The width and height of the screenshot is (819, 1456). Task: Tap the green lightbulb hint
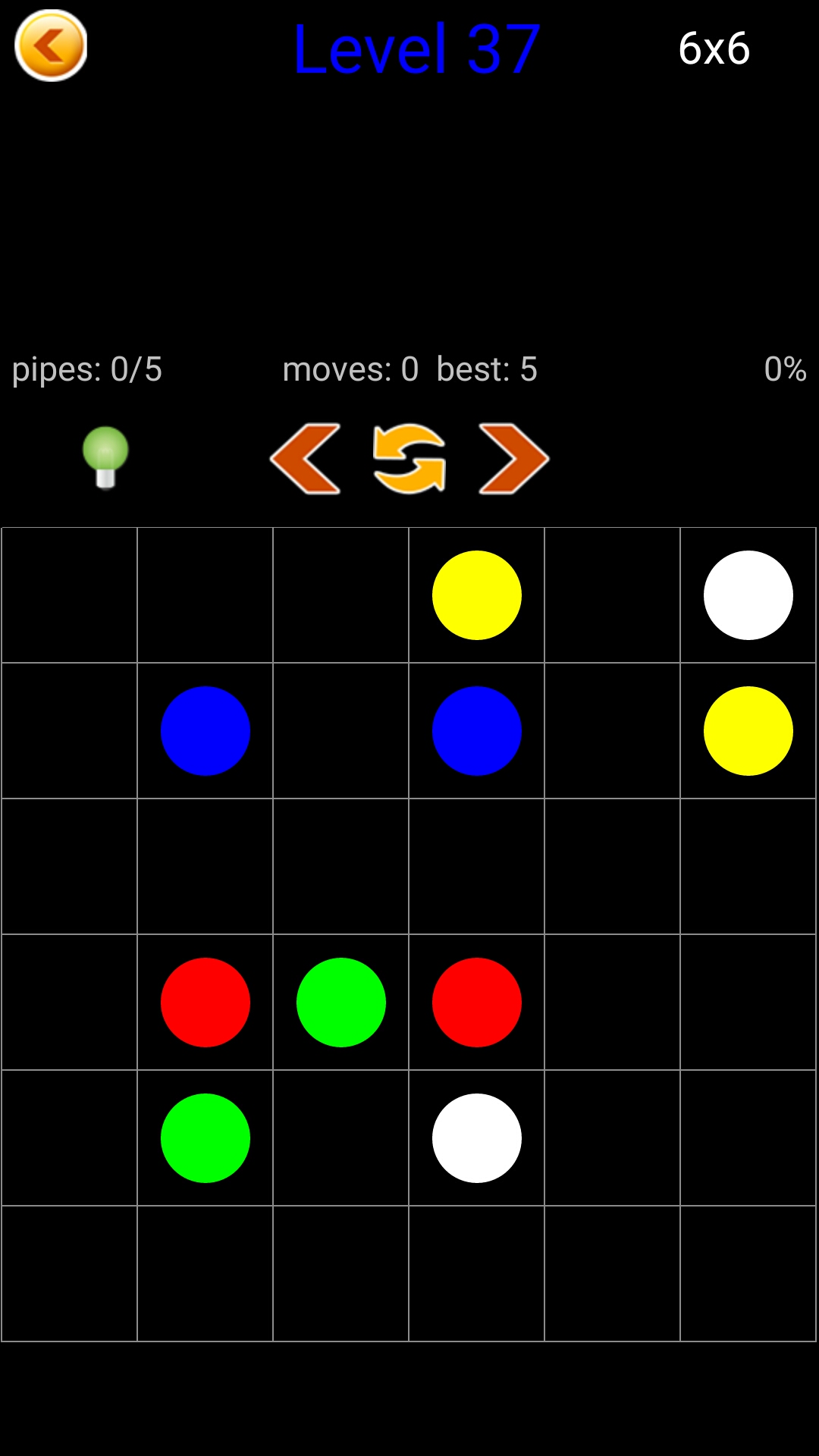click(x=105, y=457)
